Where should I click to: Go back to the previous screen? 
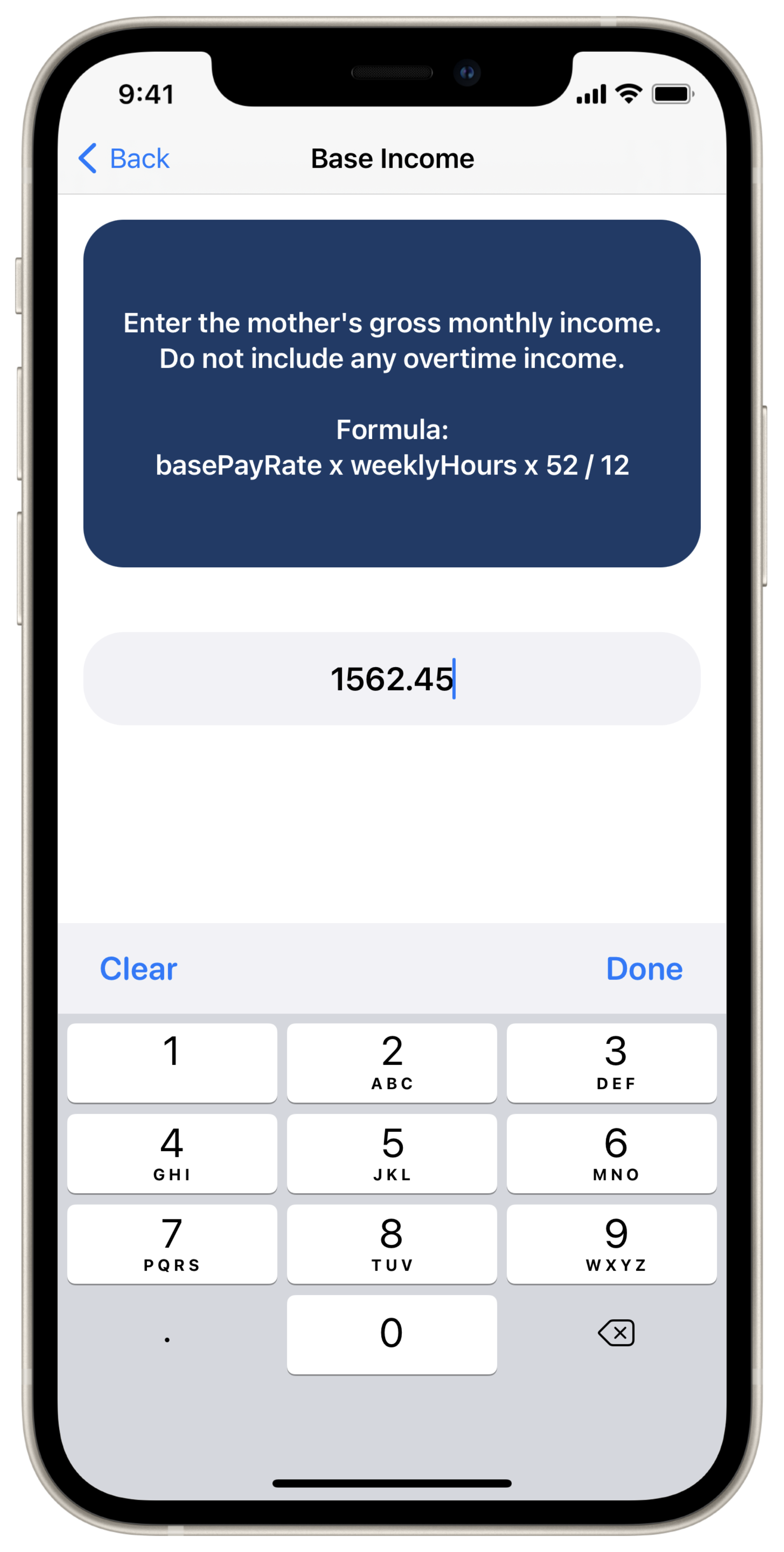click(125, 159)
